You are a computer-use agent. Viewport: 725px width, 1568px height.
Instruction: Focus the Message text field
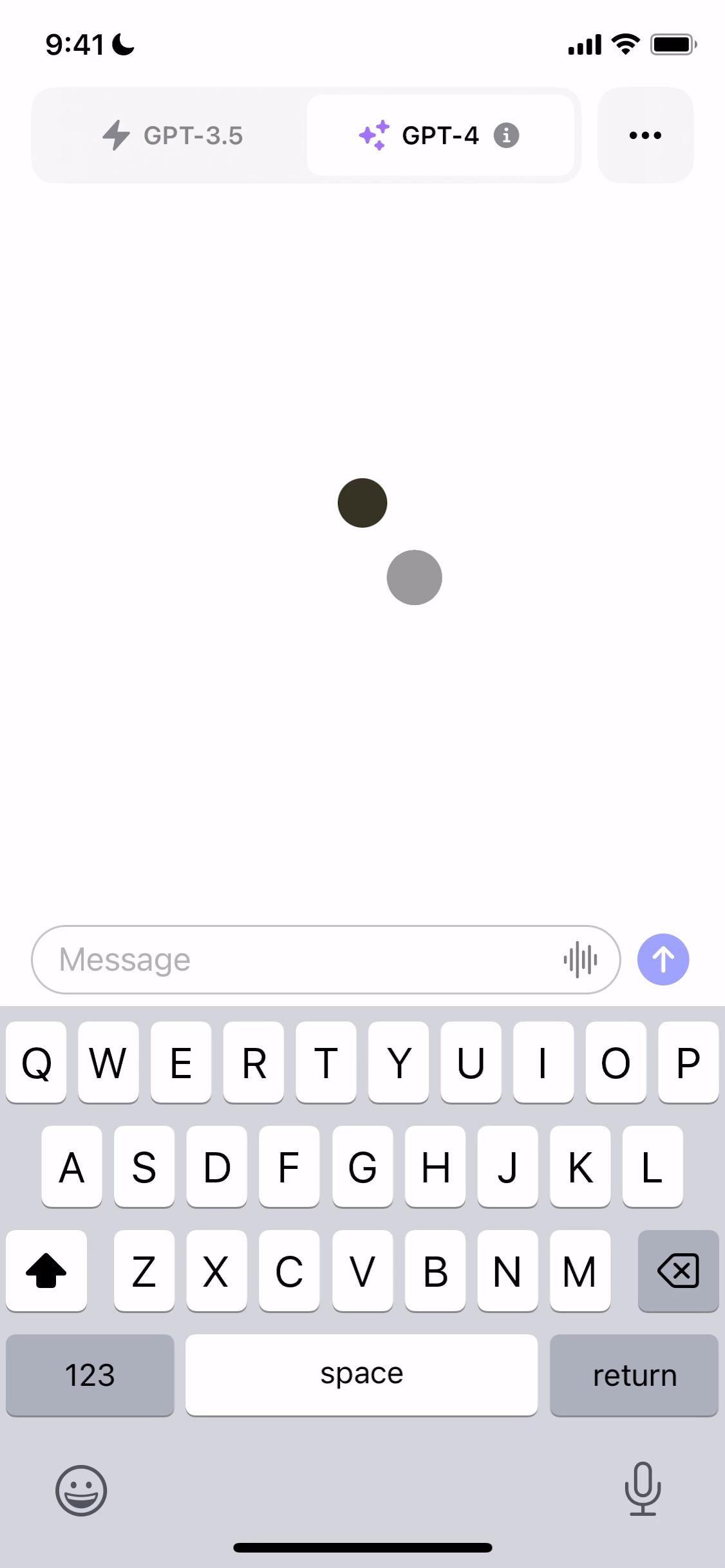click(x=290, y=960)
